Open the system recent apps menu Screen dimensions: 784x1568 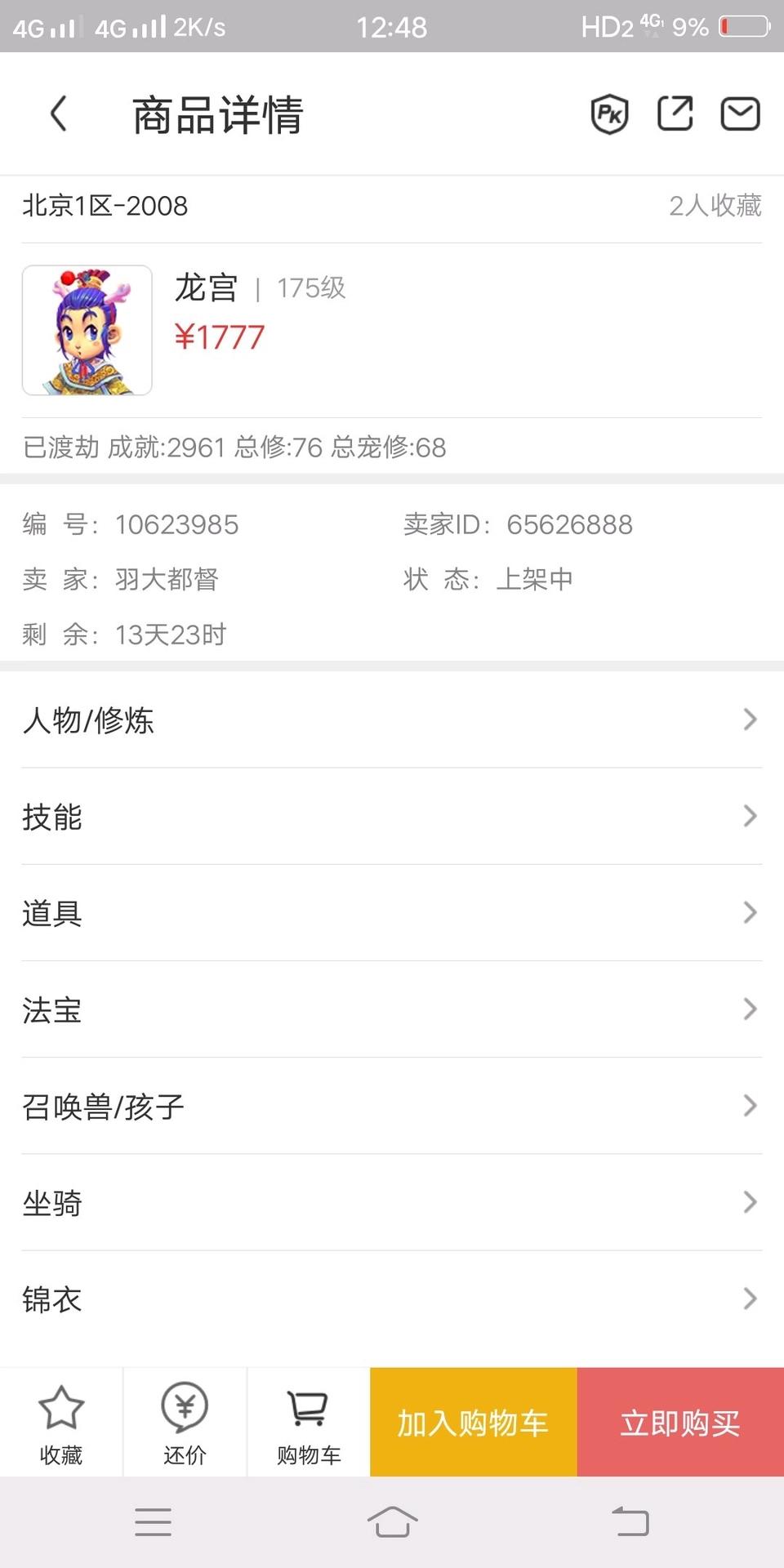(153, 1522)
